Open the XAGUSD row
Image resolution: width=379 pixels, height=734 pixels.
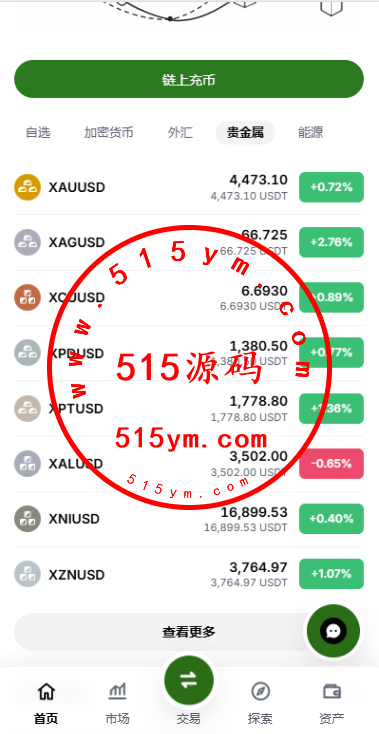[x=189, y=242]
